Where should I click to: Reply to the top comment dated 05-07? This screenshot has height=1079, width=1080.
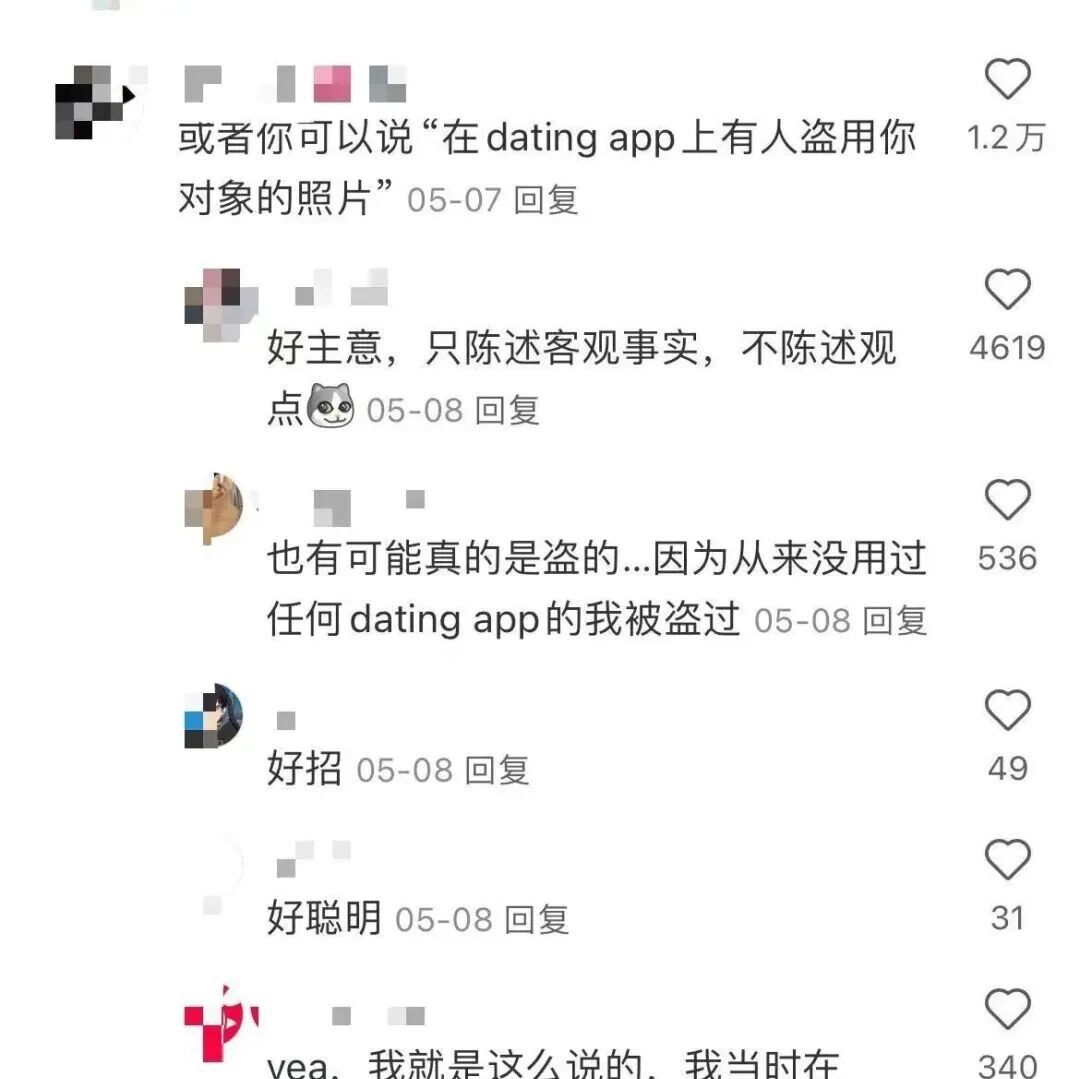click(x=546, y=200)
